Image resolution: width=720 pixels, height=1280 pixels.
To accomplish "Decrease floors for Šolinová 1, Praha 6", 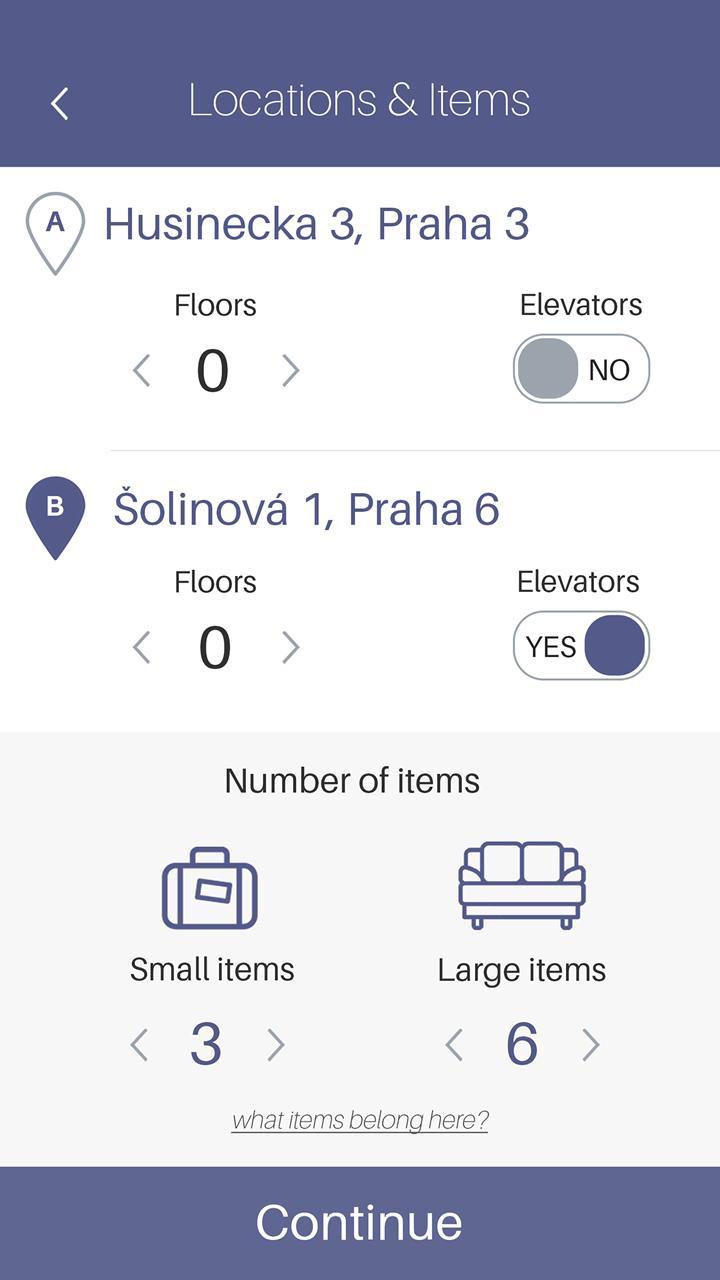I will 142,647.
